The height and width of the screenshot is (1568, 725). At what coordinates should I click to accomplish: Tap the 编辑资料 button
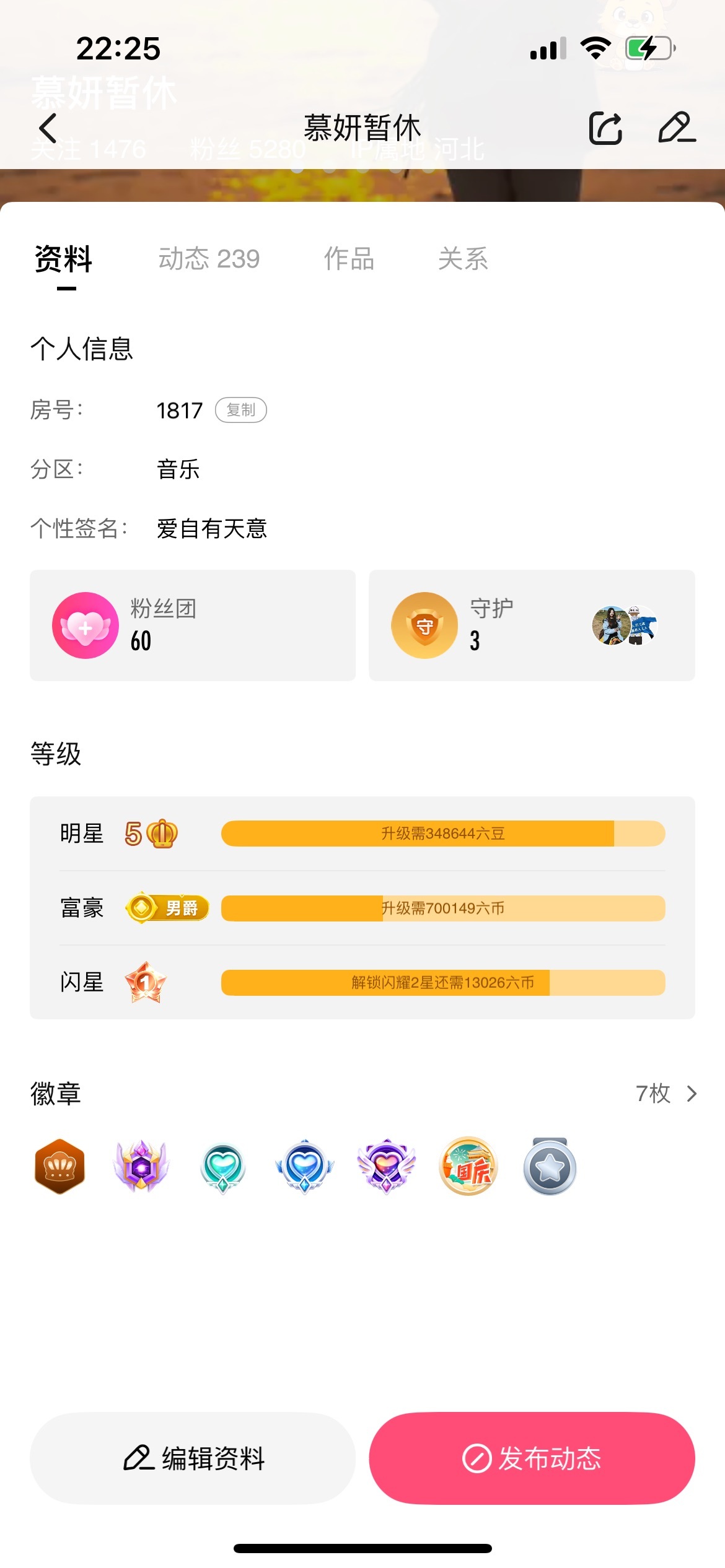[193, 1458]
